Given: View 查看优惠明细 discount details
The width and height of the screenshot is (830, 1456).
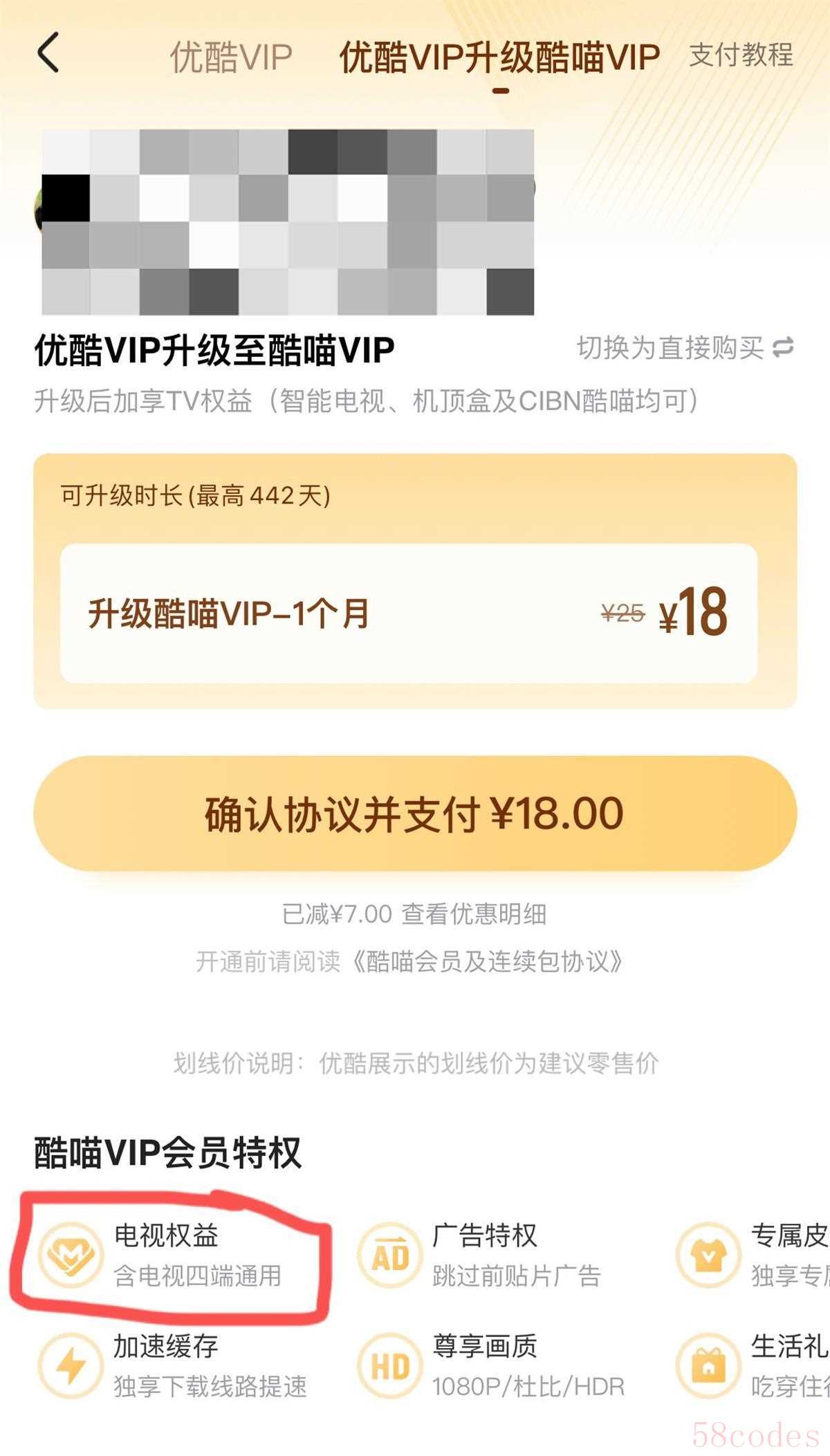Looking at the screenshot, I should pyautogui.click(x=474, y=914).
